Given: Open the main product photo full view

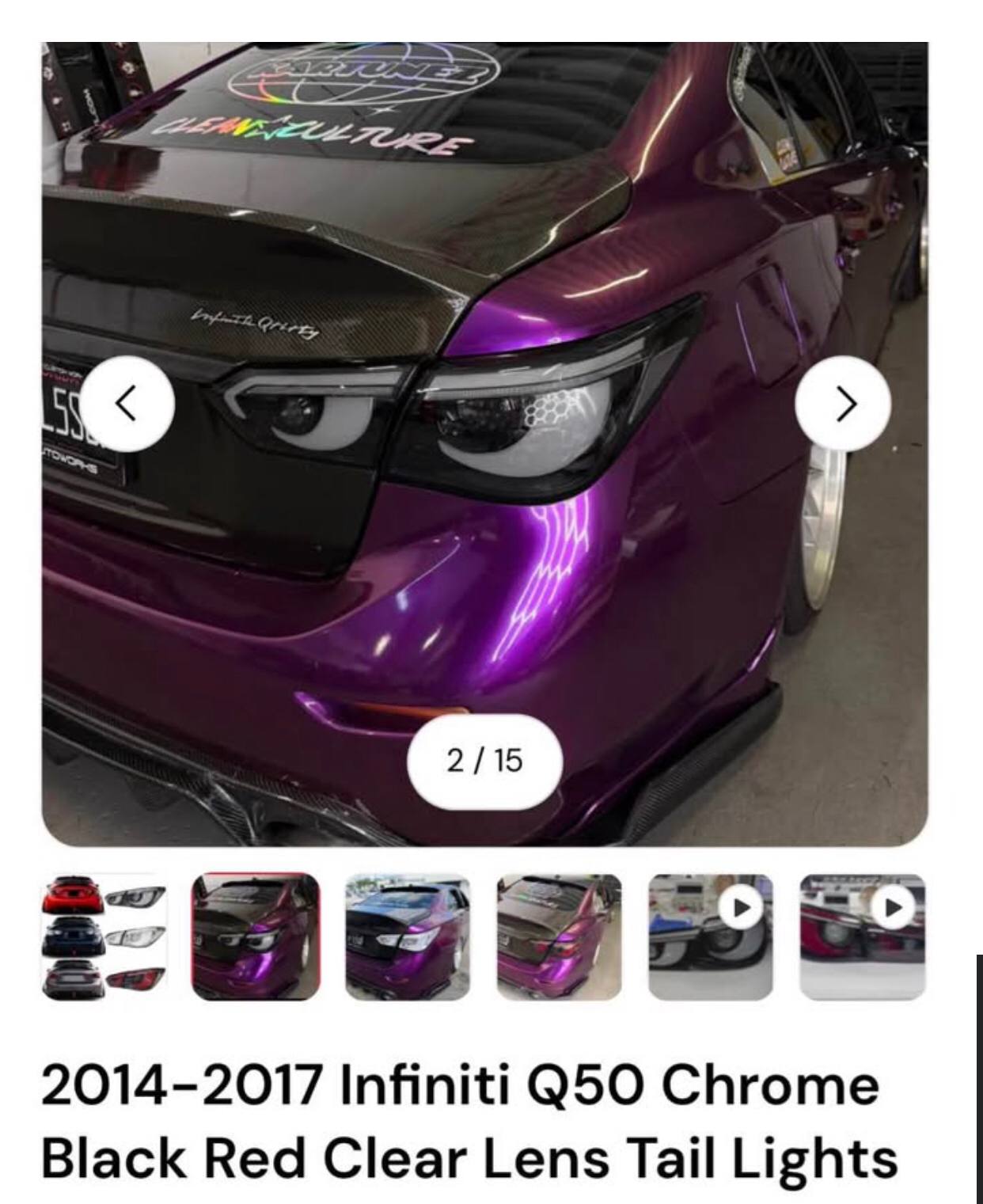Looking at the screenshot, I should coord(484,237).
